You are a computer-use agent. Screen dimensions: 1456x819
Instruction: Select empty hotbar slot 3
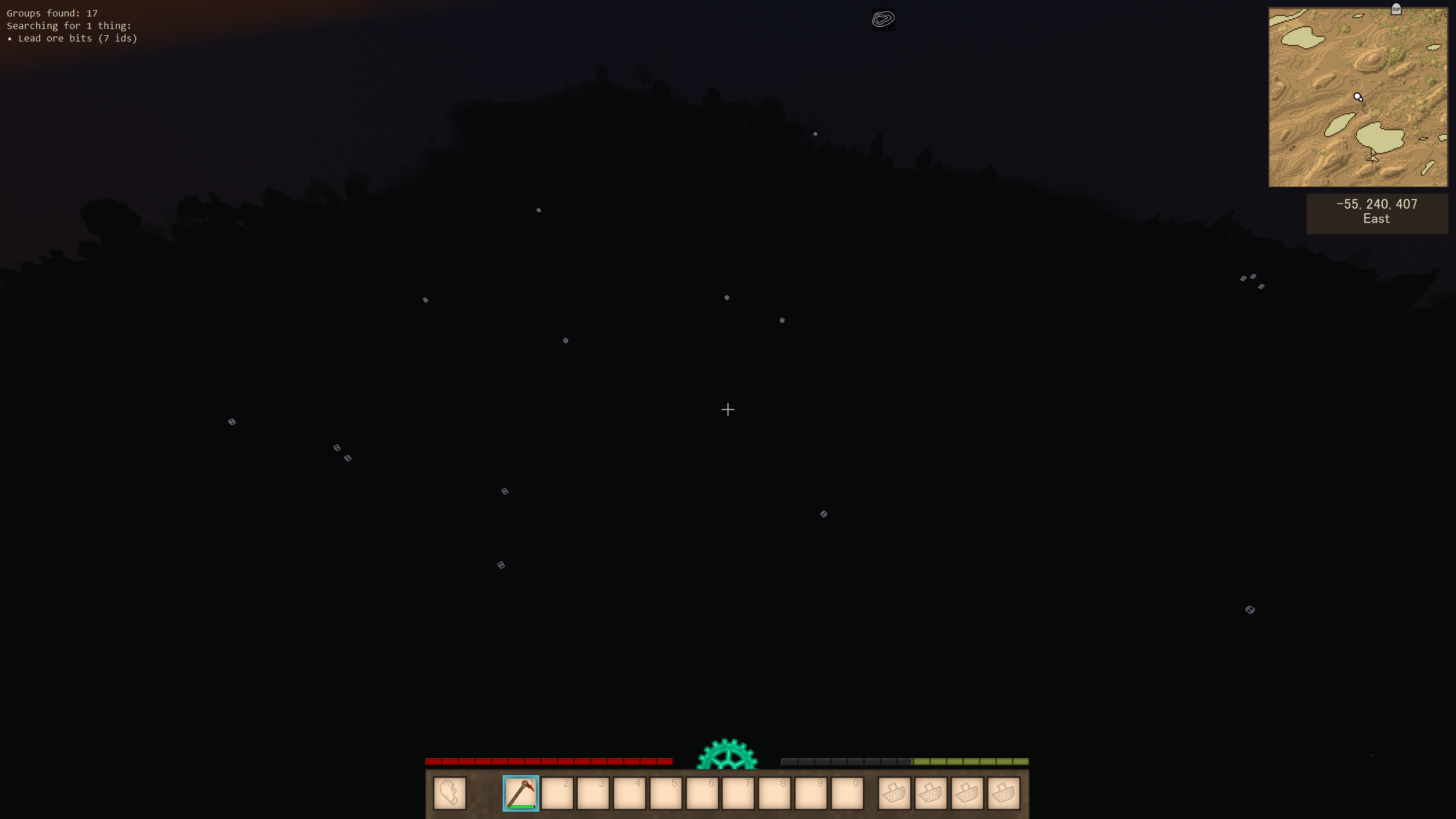coord(593,793)
